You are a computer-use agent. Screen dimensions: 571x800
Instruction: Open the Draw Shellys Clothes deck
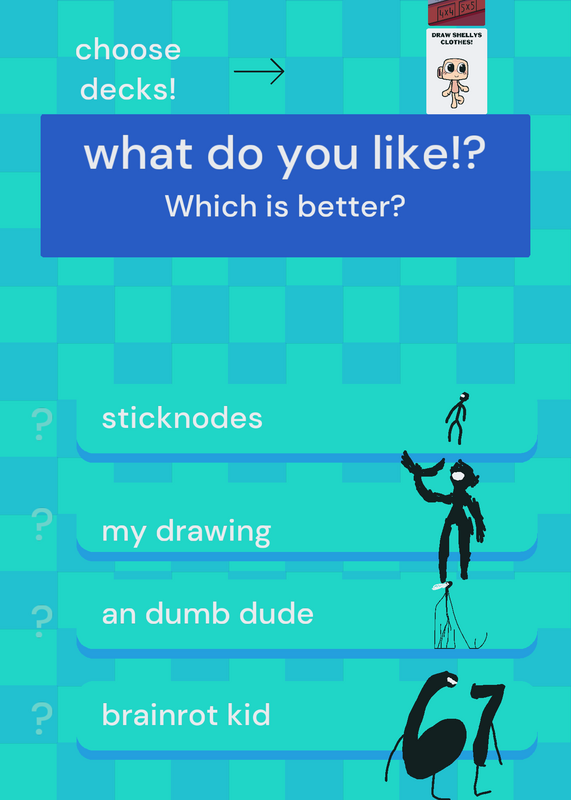tap(457, 71)
